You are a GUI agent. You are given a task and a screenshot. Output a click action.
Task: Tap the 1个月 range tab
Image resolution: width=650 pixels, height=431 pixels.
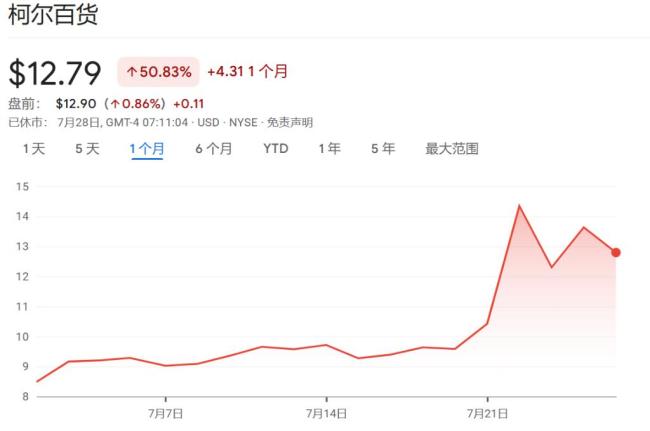tap(147, 149)
